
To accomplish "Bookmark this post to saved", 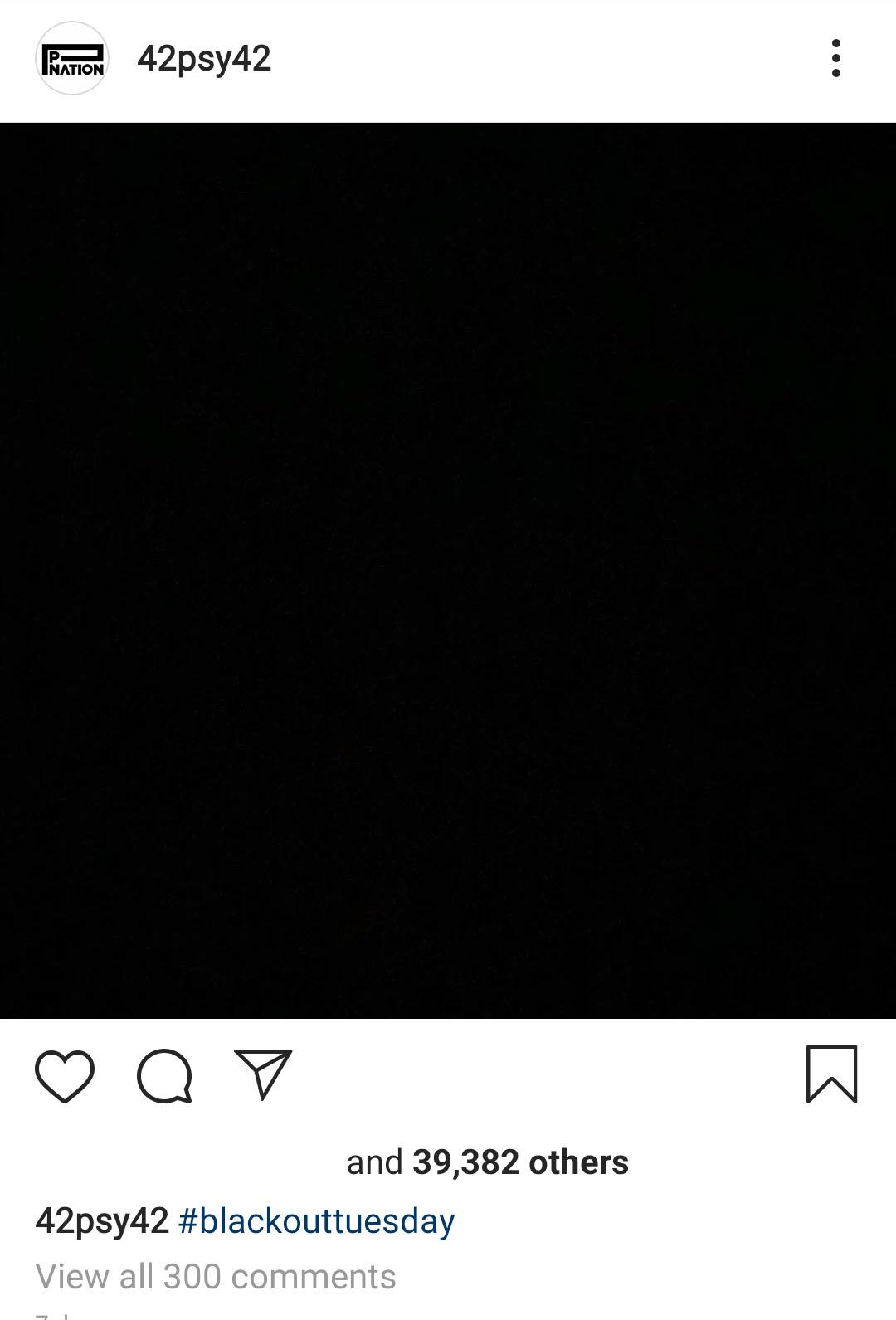I will 831,1074.
